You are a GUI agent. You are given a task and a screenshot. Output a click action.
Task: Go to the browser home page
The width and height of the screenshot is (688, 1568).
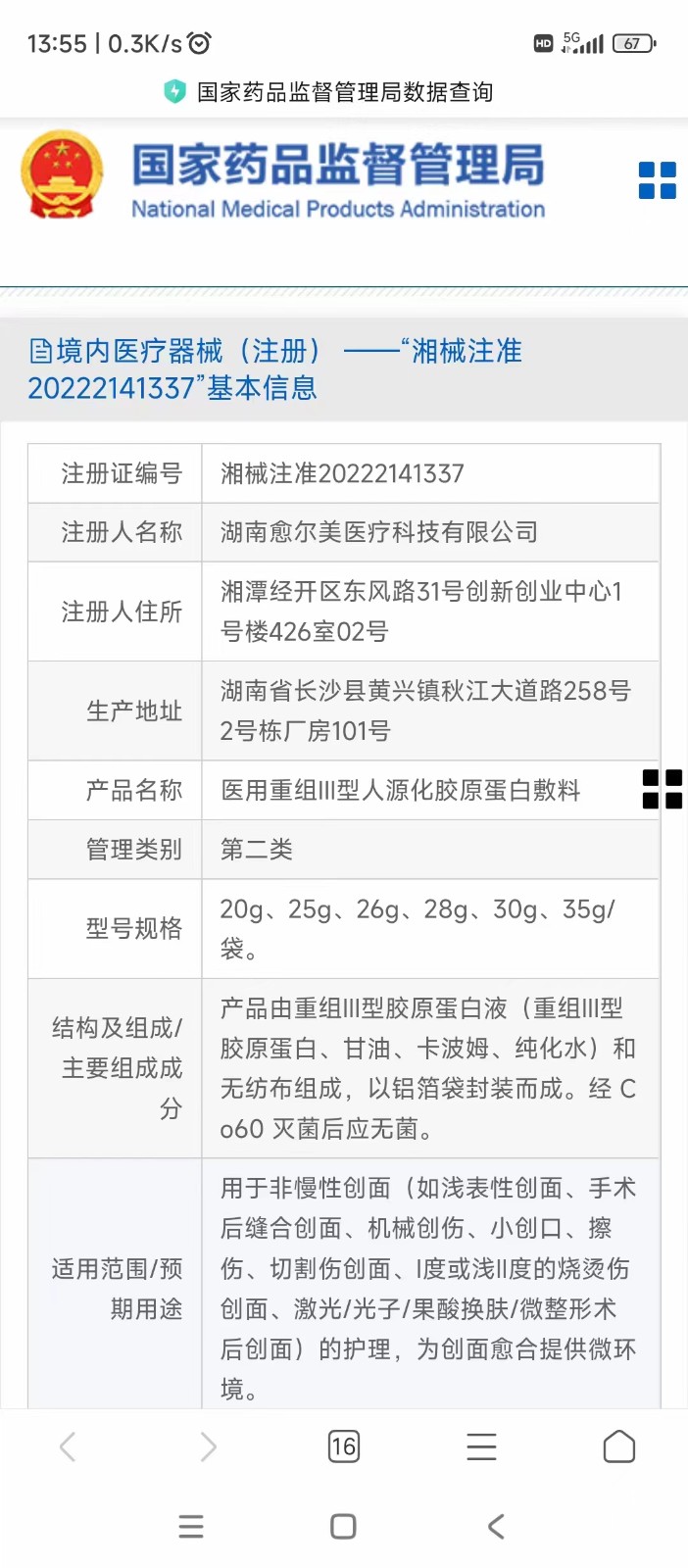point(619,1446)
